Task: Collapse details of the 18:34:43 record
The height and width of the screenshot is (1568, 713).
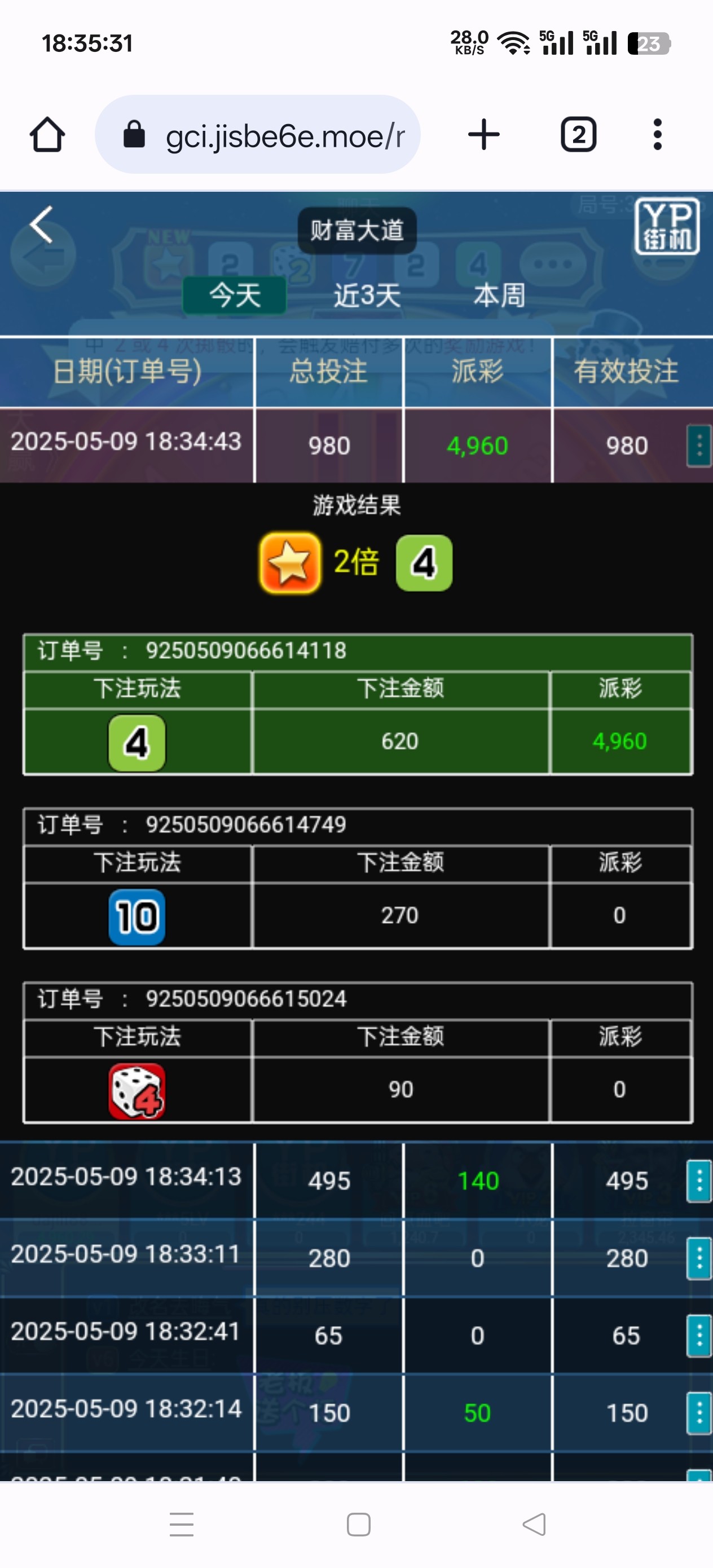Action: [x=698, y=446]
